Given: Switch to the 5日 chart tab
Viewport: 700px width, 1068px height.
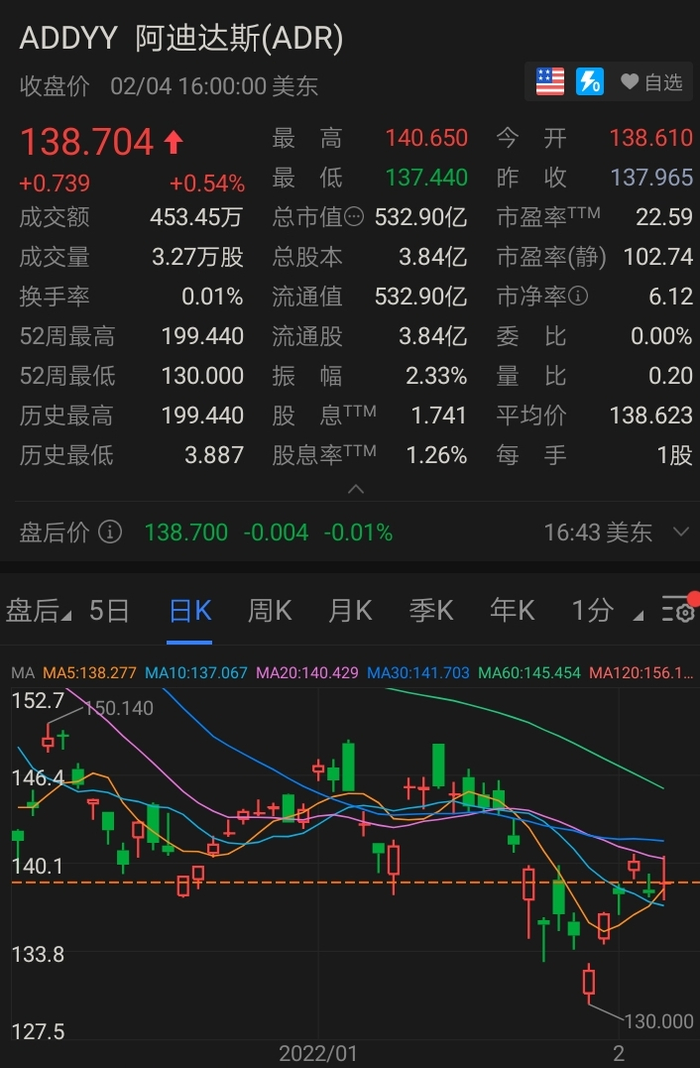Looking at the screenshot, I should pos(109,610).
